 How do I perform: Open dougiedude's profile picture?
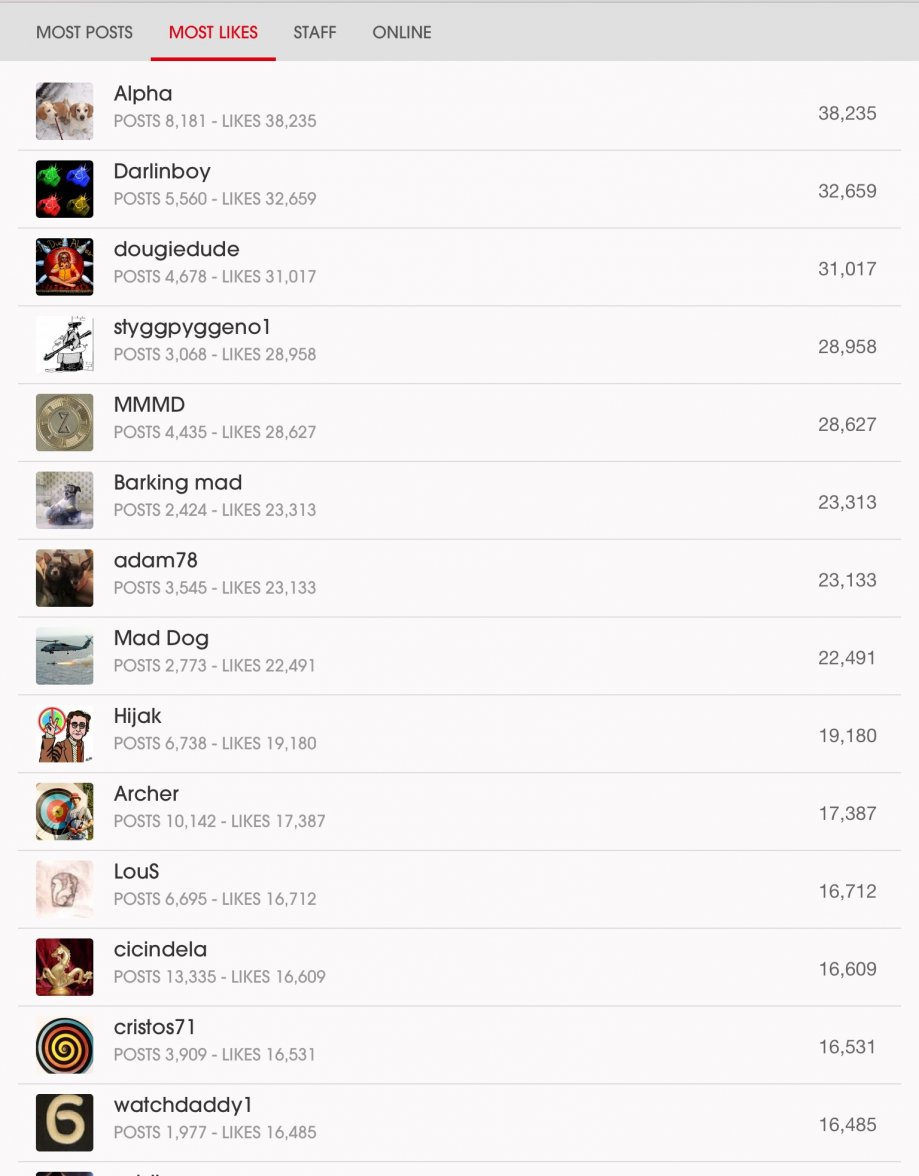[x=64, y=266]
